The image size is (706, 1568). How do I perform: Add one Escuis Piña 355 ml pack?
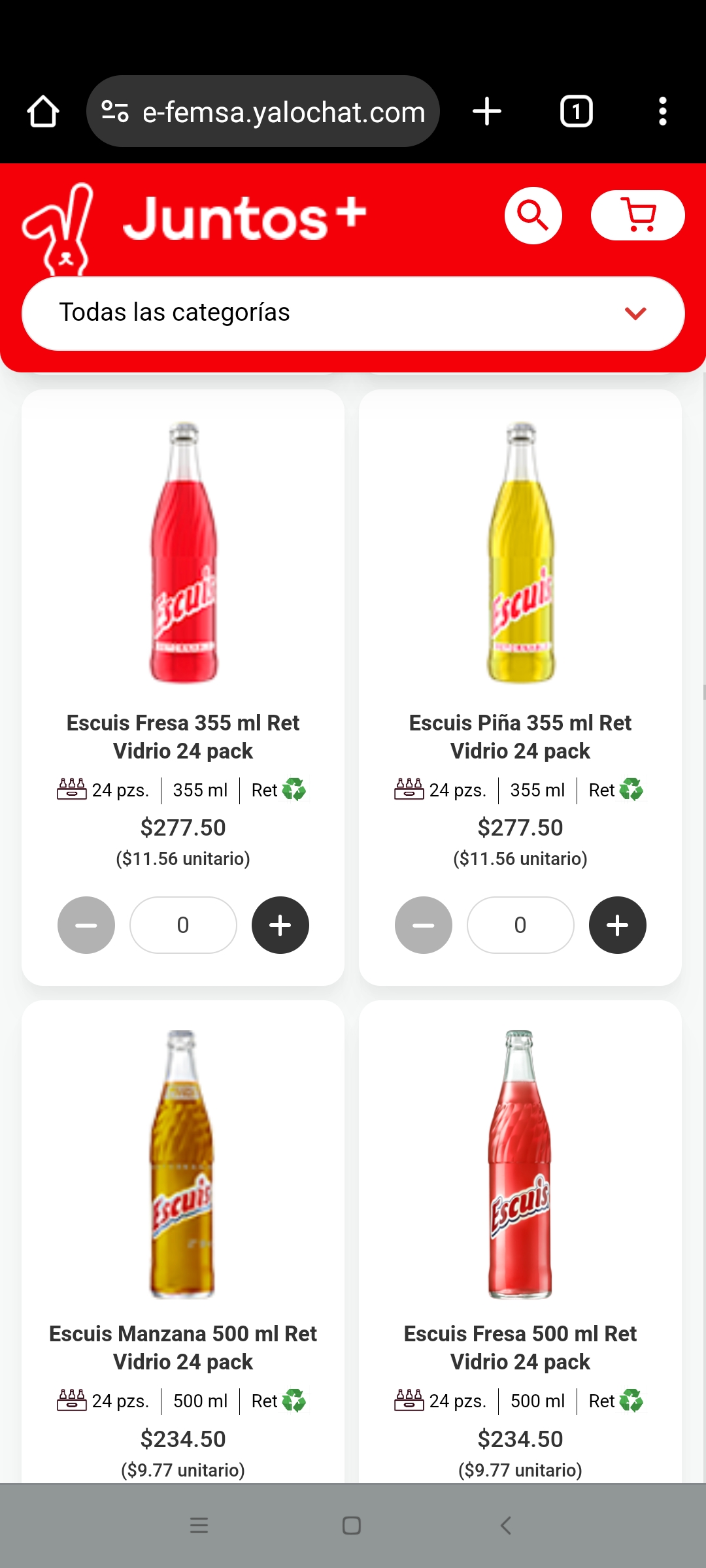[618, 925]
